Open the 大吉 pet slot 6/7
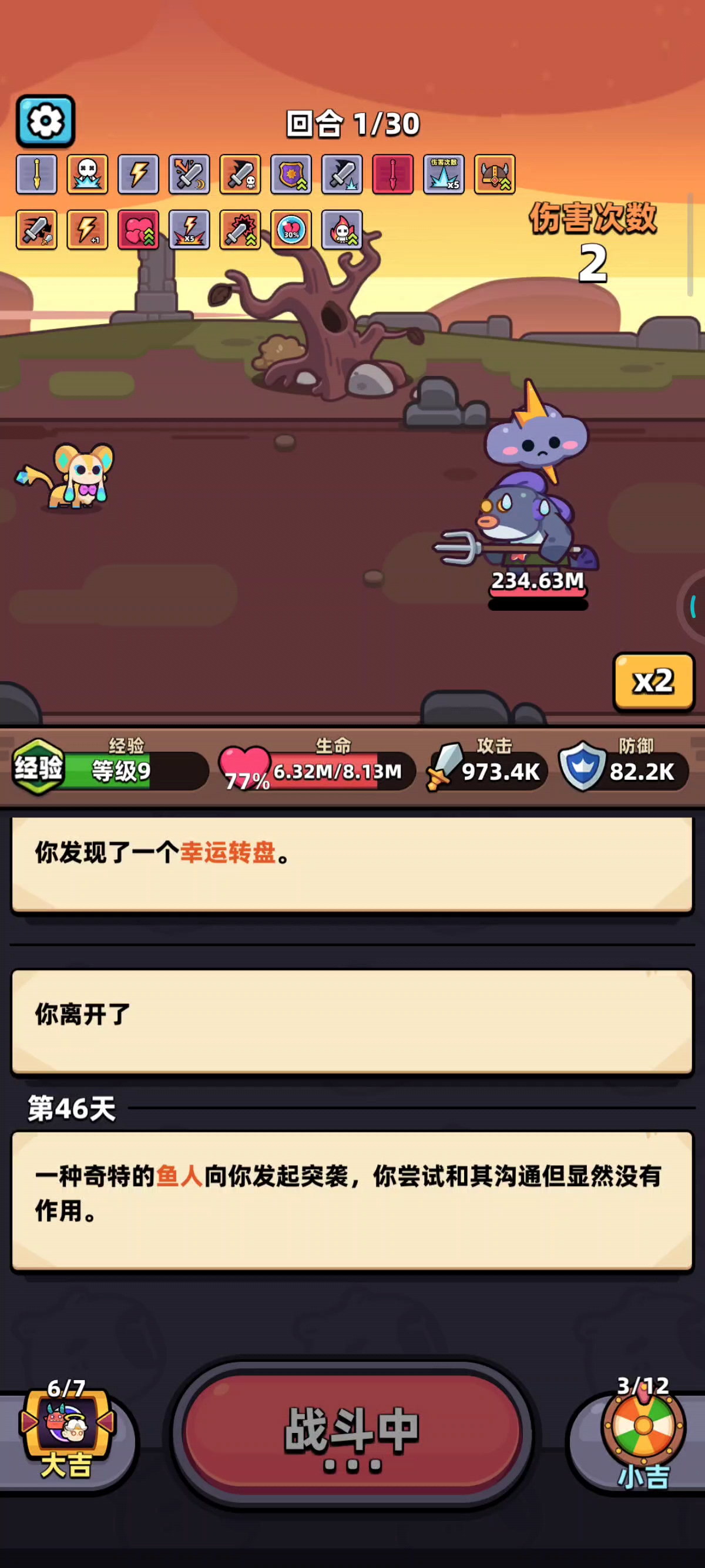The height and width of the screenshot is (1568, 705). (66, 1429)
